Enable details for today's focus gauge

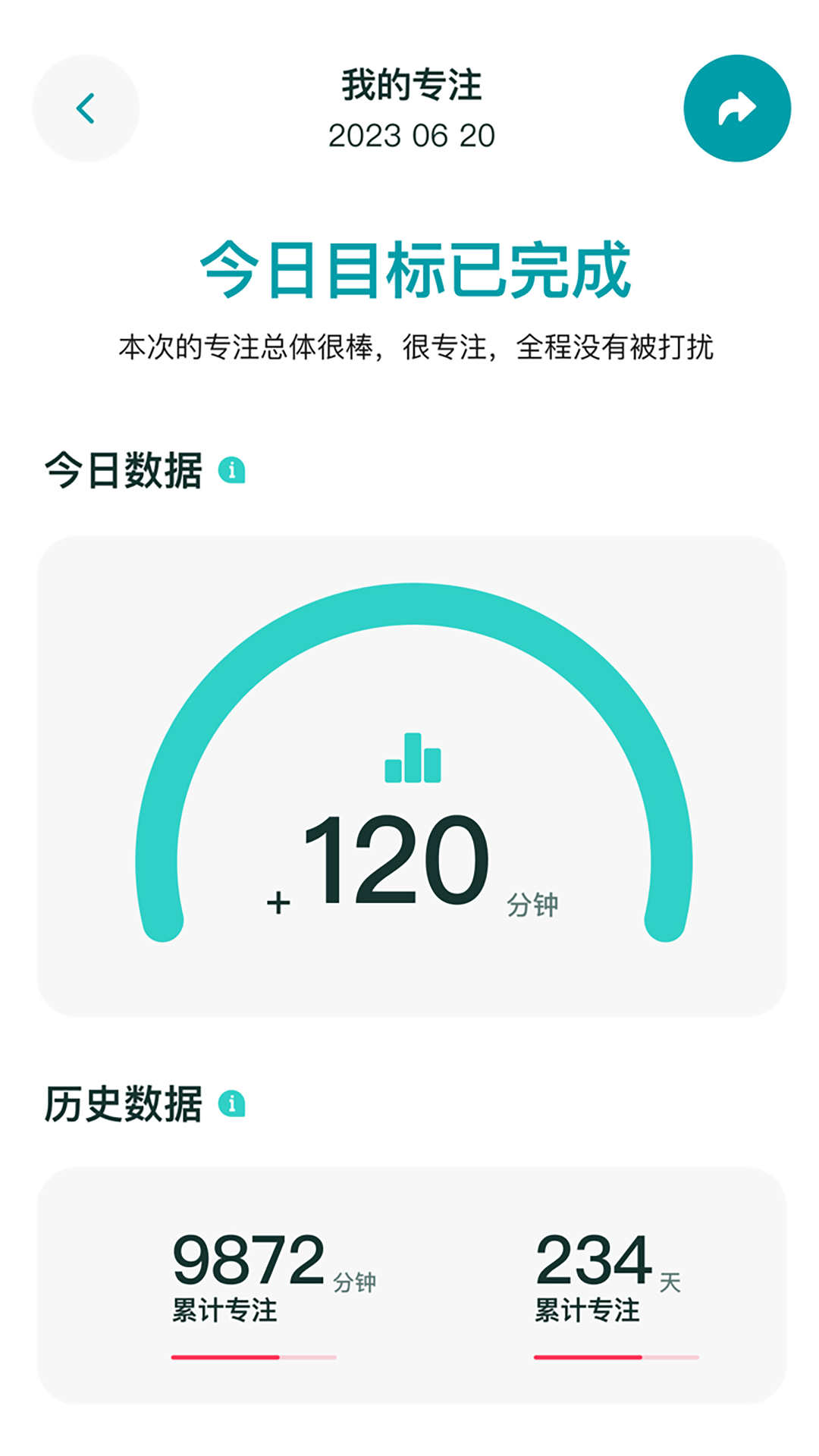[231, 470]
